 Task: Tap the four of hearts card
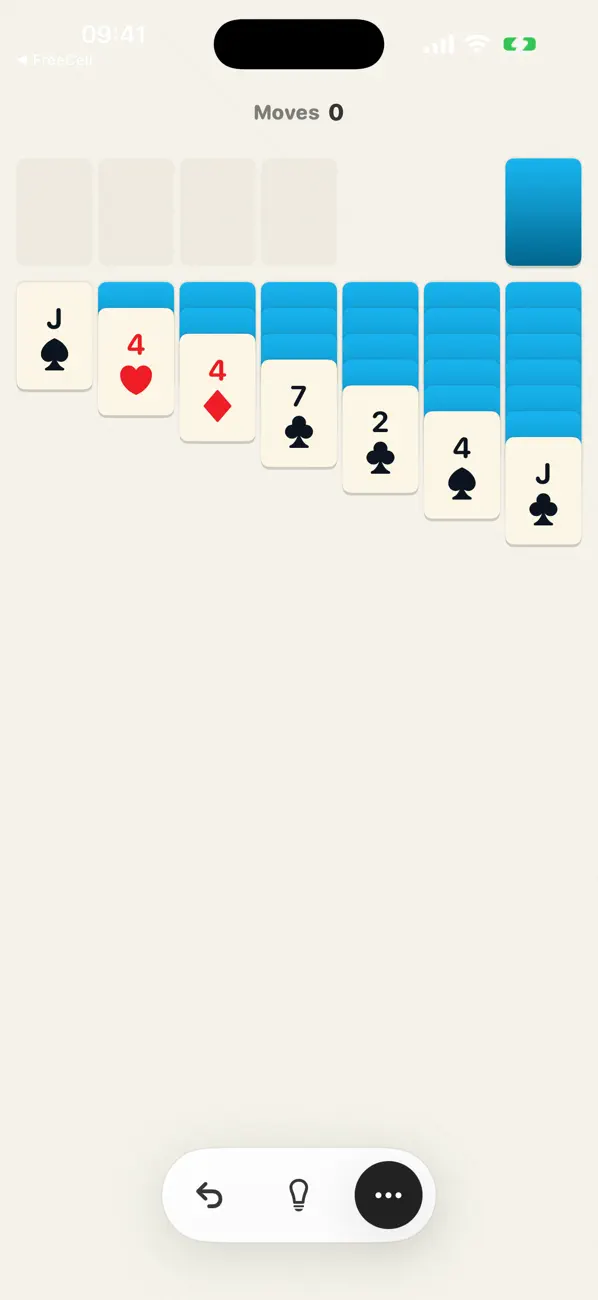[136, 362]
